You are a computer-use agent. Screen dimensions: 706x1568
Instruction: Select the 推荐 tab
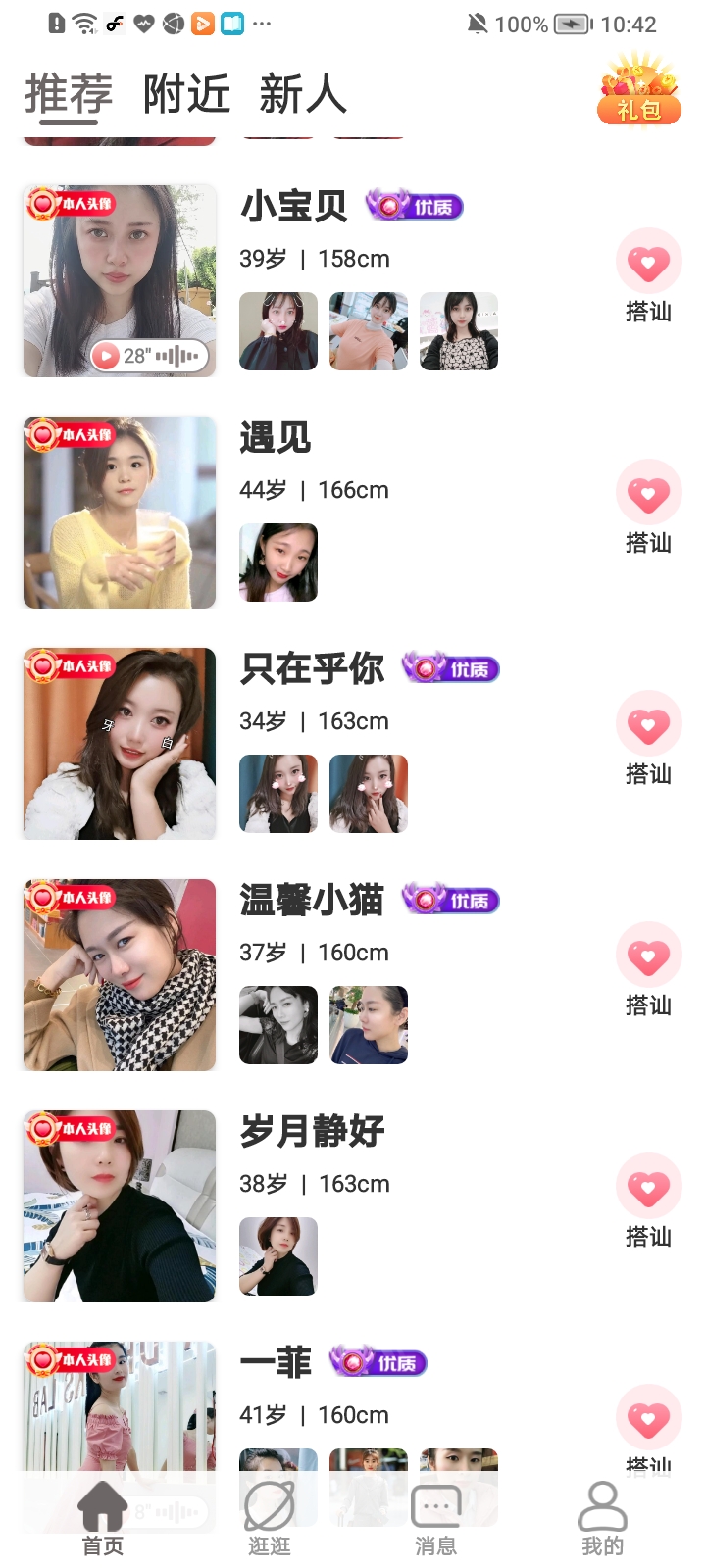69,95
